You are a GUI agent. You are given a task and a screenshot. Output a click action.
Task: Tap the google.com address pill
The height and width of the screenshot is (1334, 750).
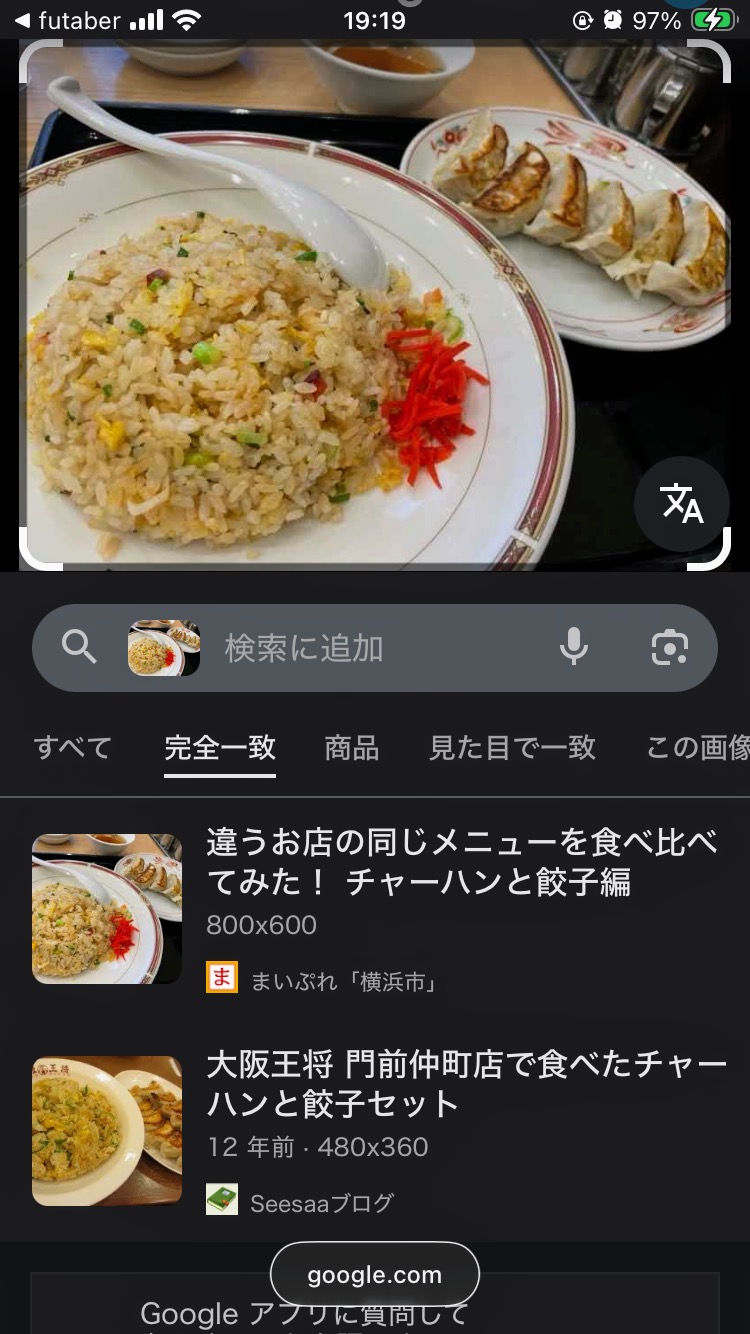coord(374,1275)
